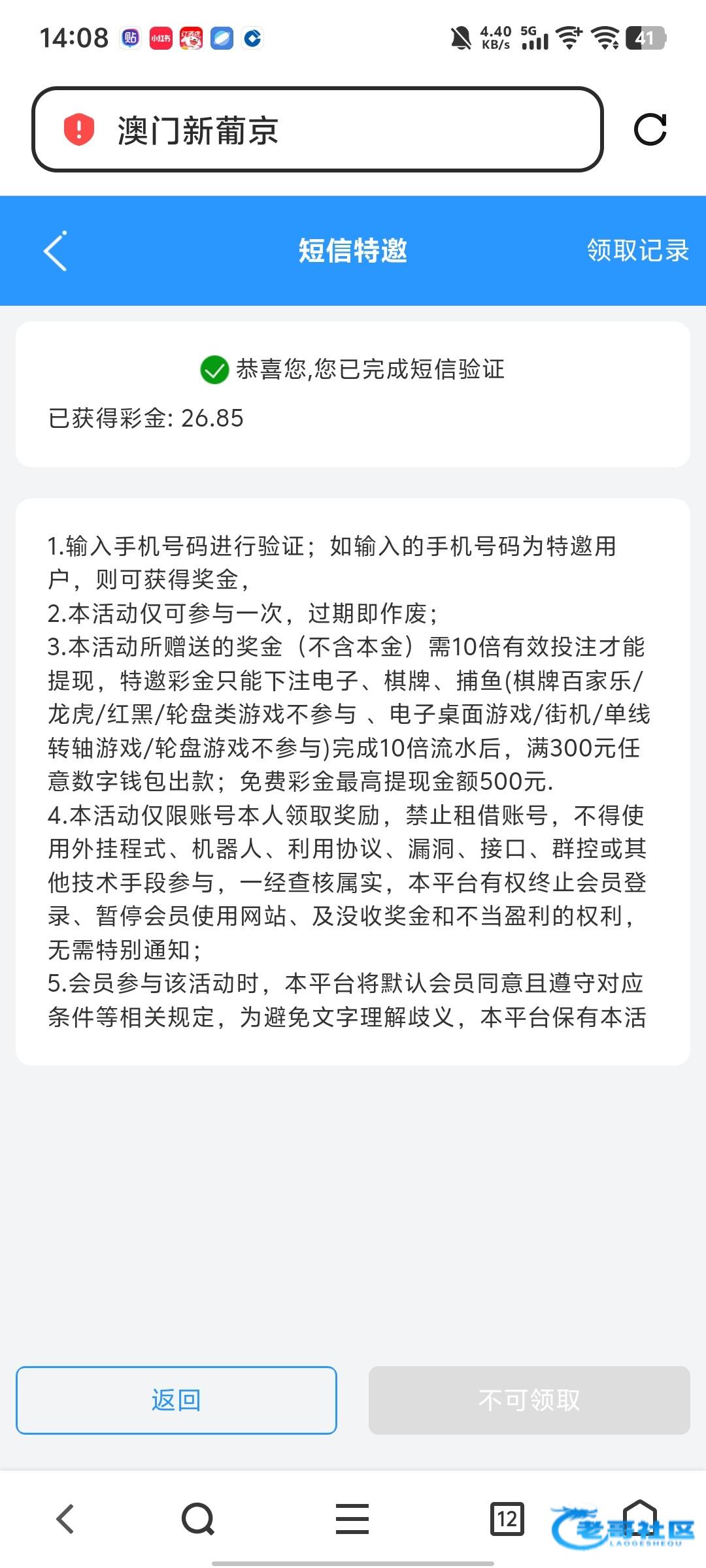Tap the greyed 不可领取 button
This screenshot has height=1568, width=706.
point(529,1400)
